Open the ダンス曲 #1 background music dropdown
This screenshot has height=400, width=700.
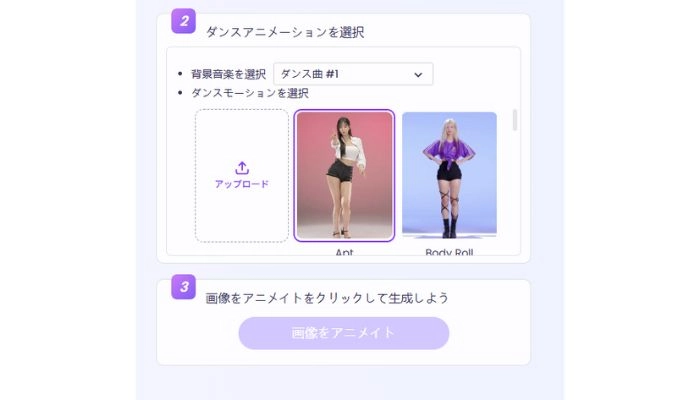point(353,74)
